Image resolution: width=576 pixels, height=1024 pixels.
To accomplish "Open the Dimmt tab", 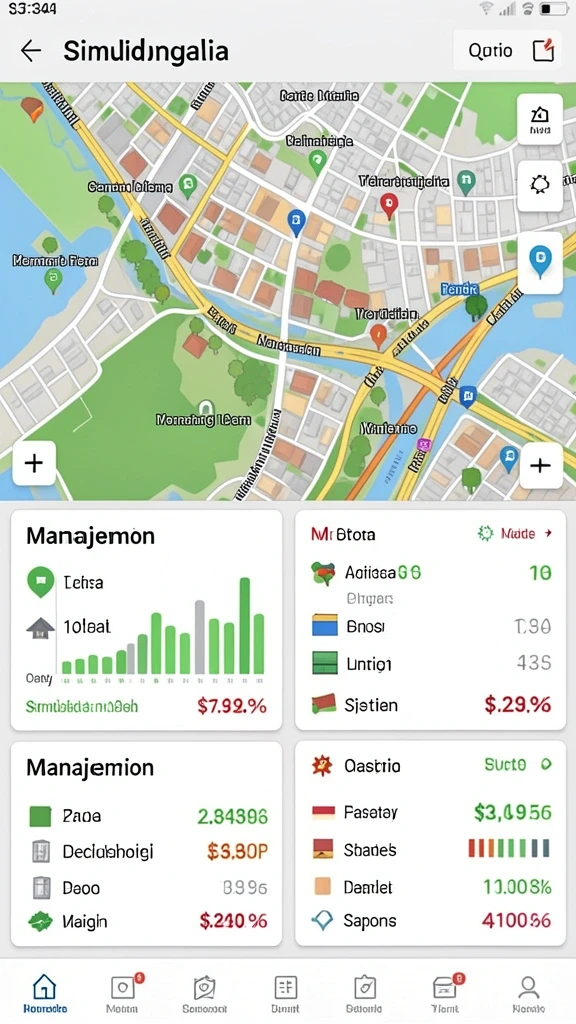I will (285, 993).
